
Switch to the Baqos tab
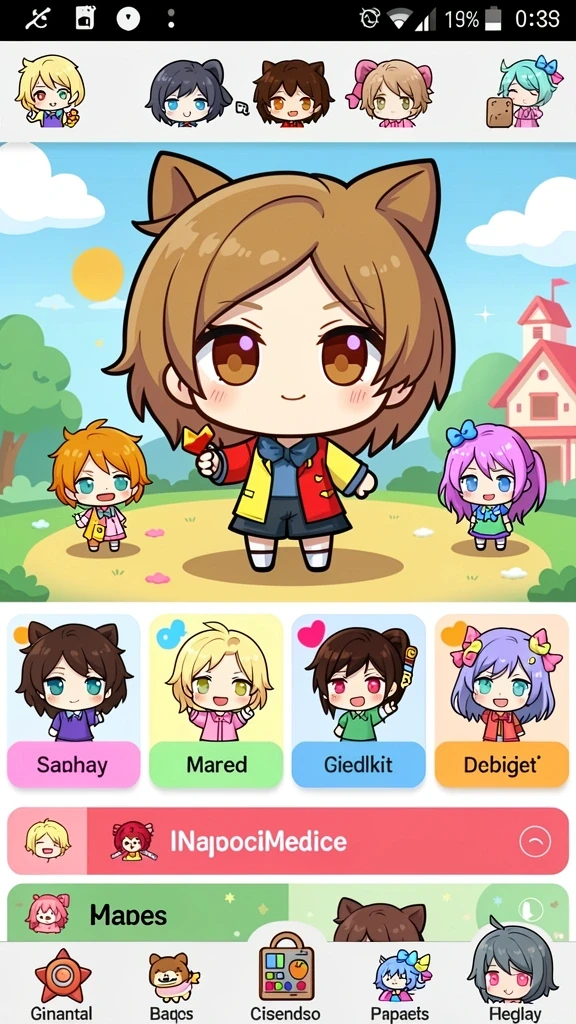click(171, 985)
